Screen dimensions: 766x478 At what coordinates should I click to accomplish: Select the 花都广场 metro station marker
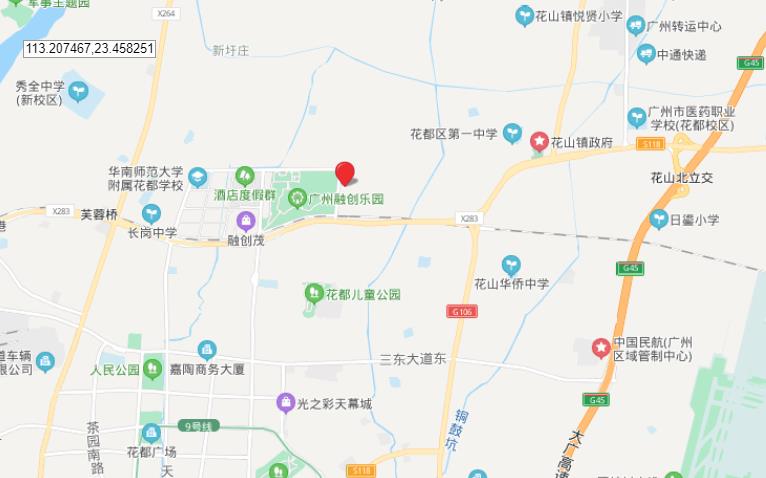[151, 433]
